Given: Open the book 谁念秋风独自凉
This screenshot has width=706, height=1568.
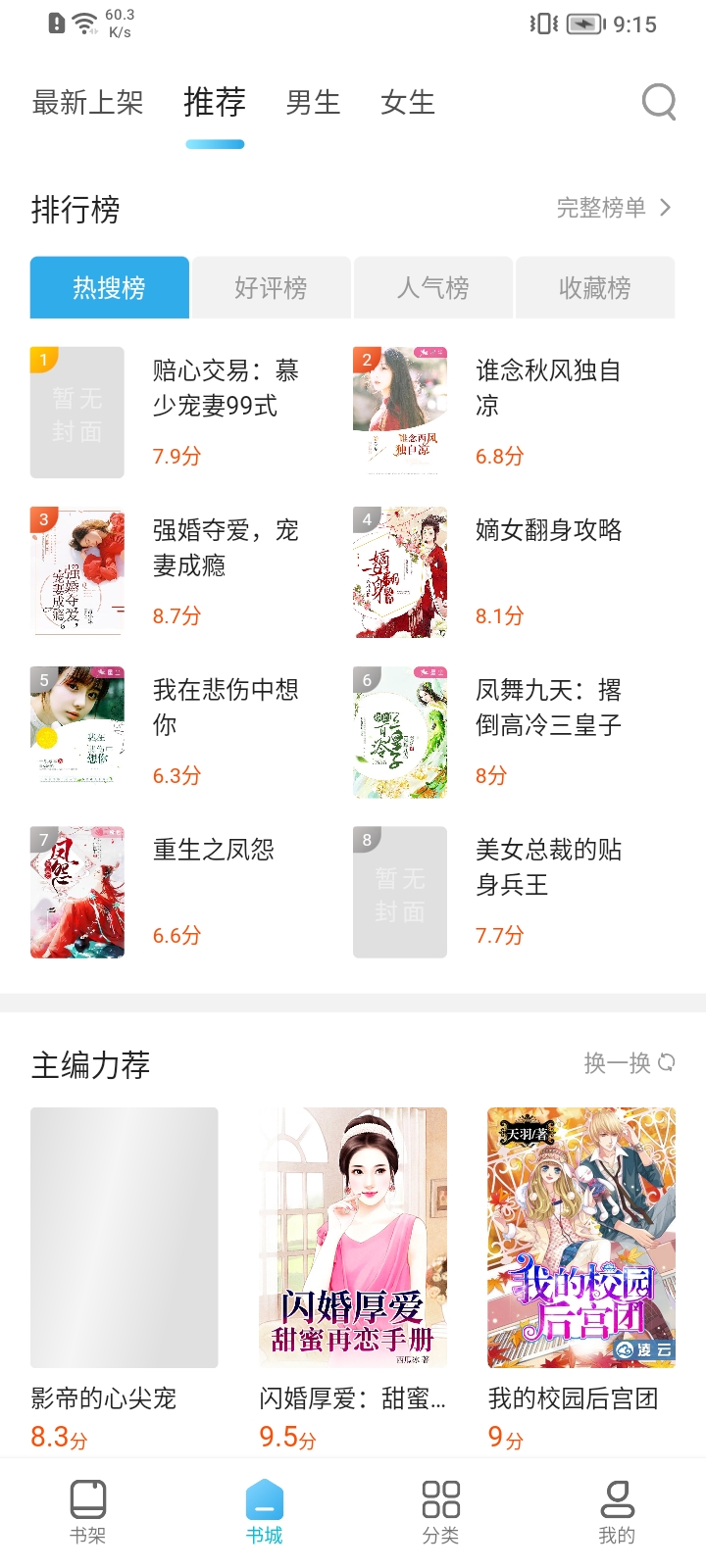Looking at the screenshot, I should [547, 388].
